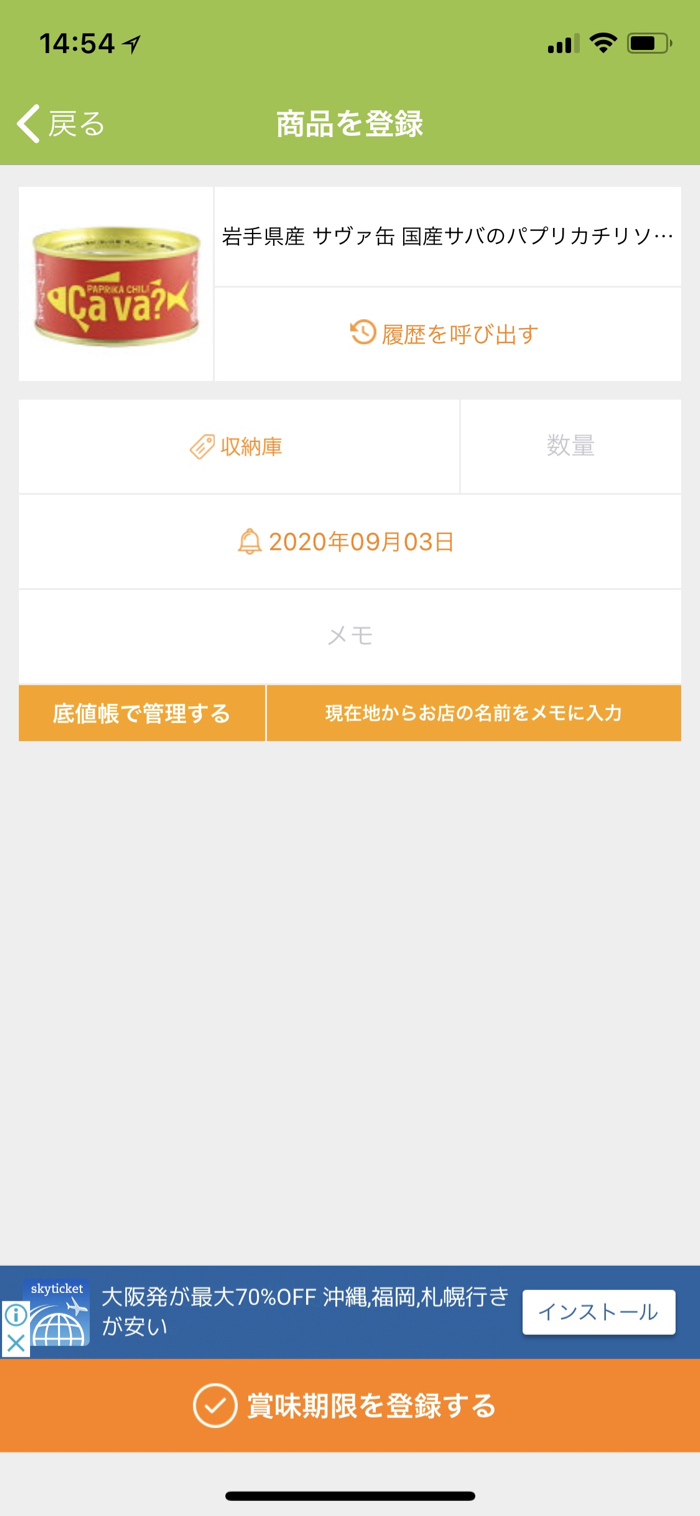Viewport: 700px width, 1516px height.
Task: Change the expiry date 2020年09月03日
Action: [x=349, y=542]
